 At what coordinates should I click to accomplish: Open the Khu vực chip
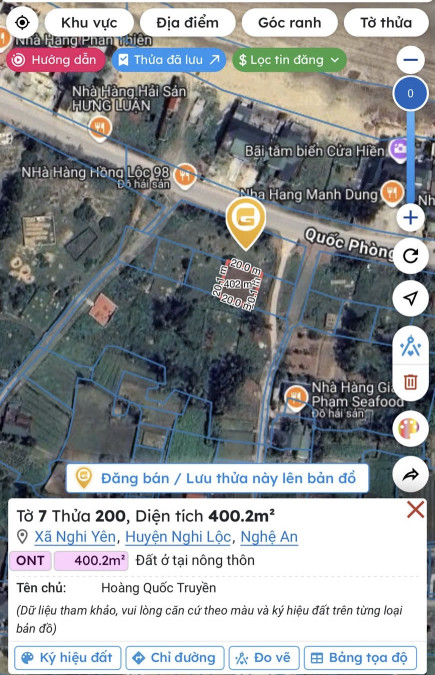(89, 22)
